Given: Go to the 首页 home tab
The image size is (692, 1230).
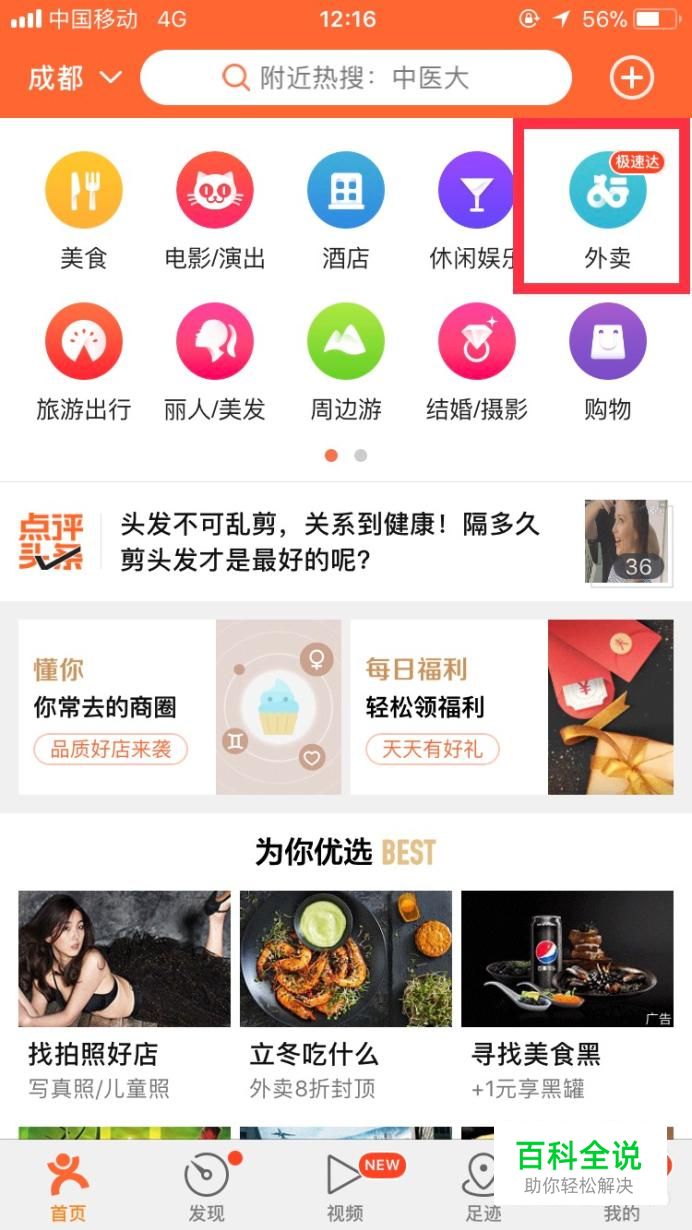Looking at the screenshot, I should click(x=69, y=1186).
